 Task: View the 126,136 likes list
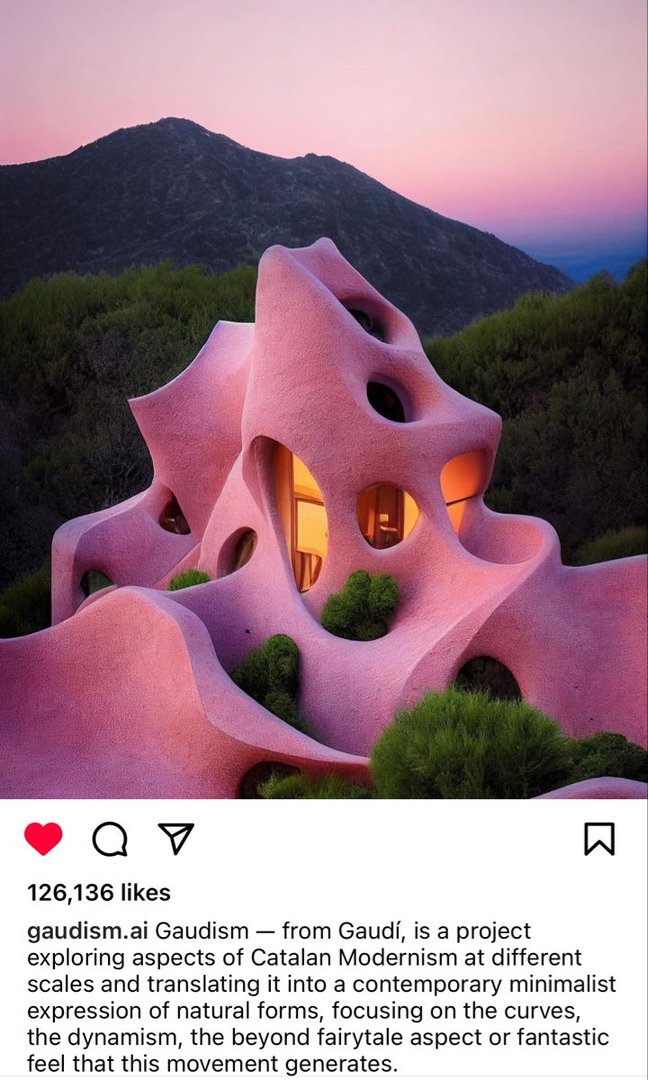point(98,893)
